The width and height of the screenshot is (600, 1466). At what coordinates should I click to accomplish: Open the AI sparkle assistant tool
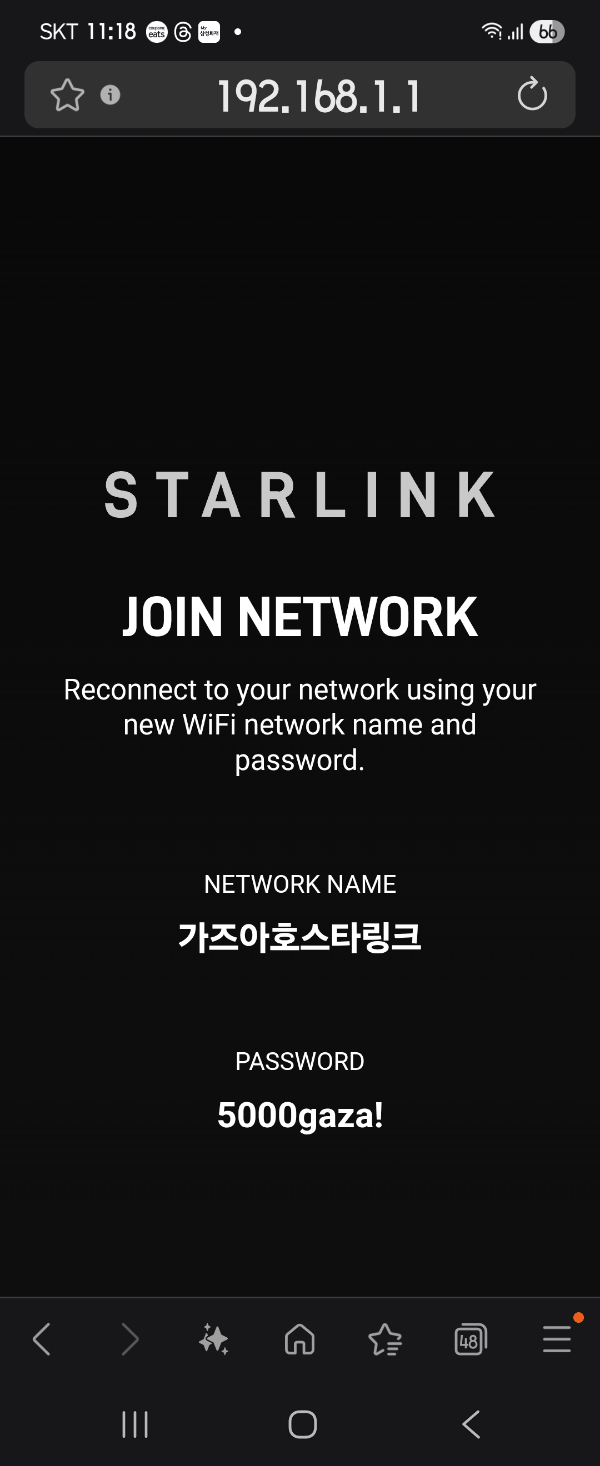[213, 1339]
